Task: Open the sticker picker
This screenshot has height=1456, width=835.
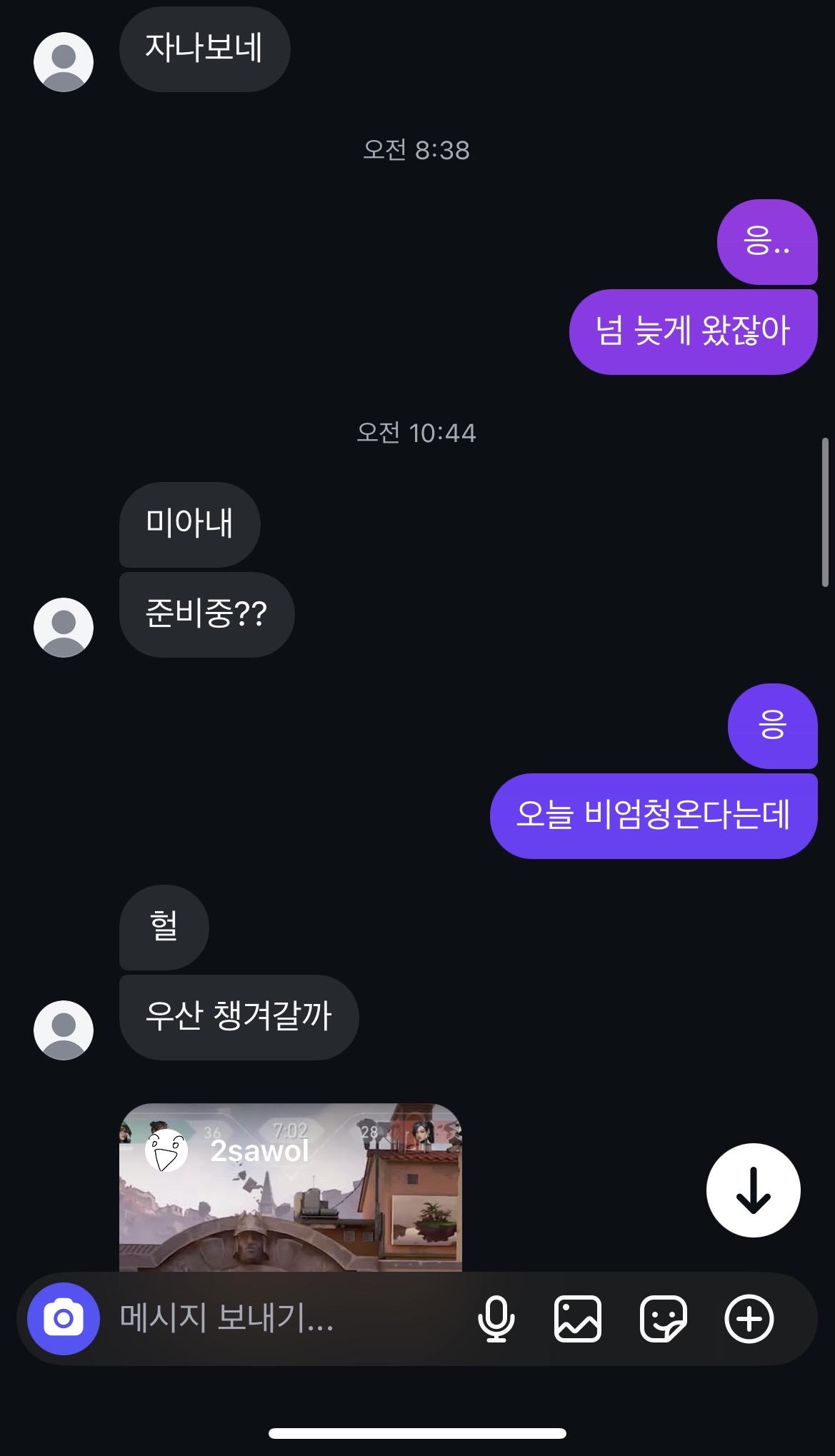Action: [x=663, y=1318]
